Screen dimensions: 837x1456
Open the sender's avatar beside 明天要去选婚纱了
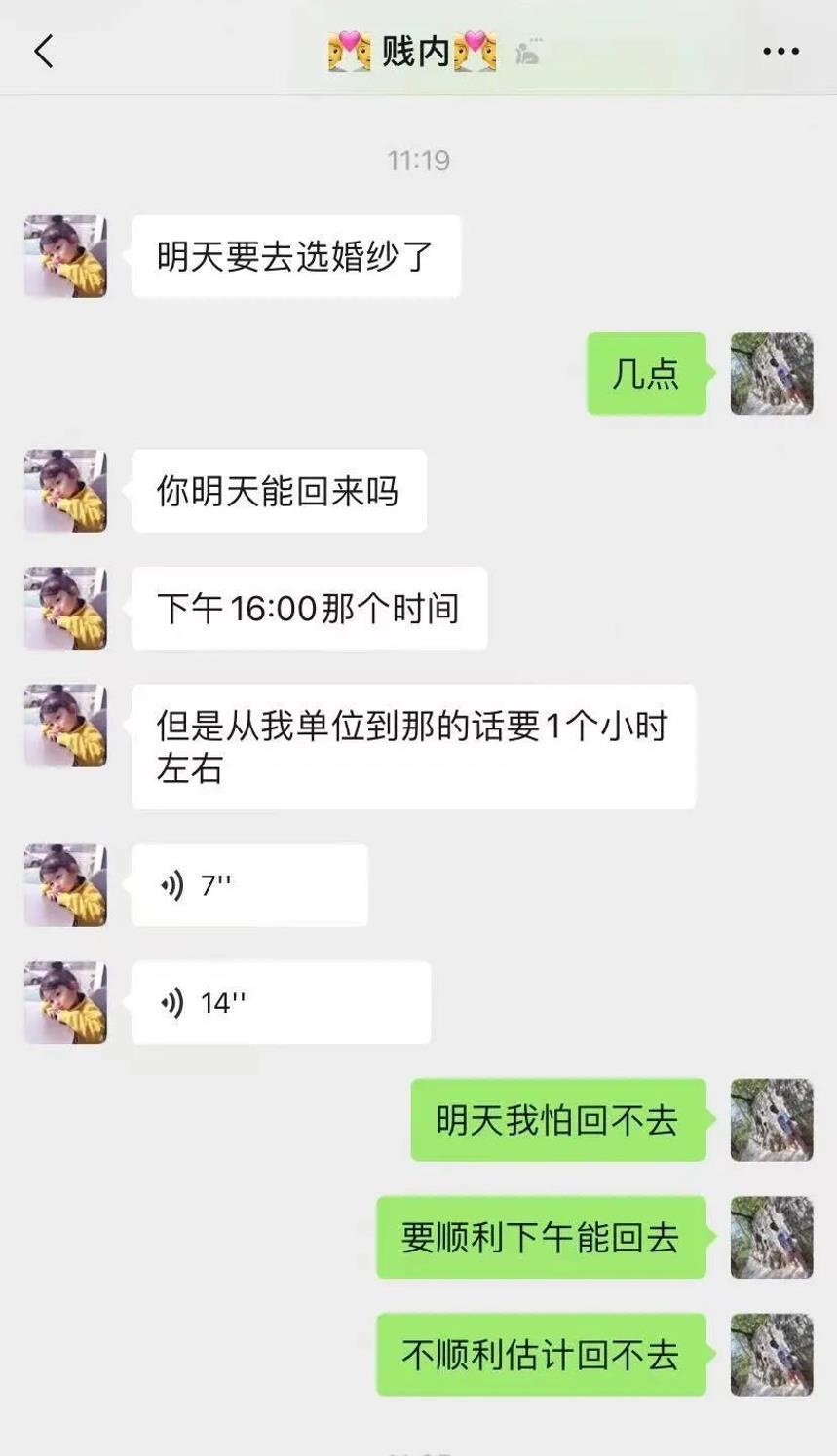[x=65, y=256]
